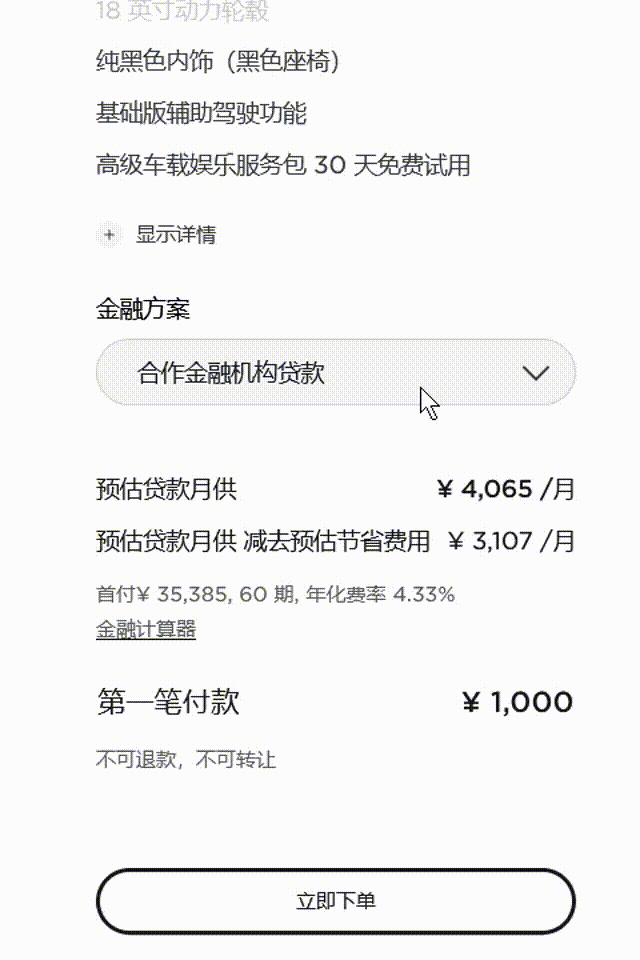The height and width of the screenshot is (960, 640).
Task: Tap the 立即下单 button to order
Action: tap(335, 901)
